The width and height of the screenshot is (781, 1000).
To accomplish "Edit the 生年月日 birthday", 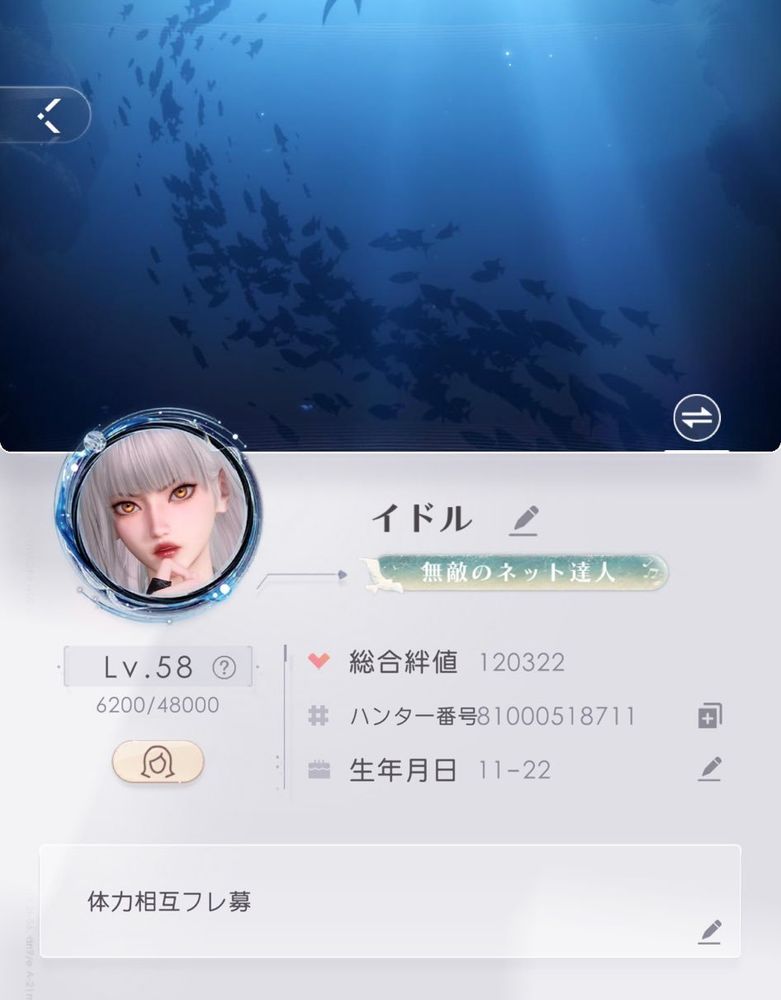I will (710, 769).
